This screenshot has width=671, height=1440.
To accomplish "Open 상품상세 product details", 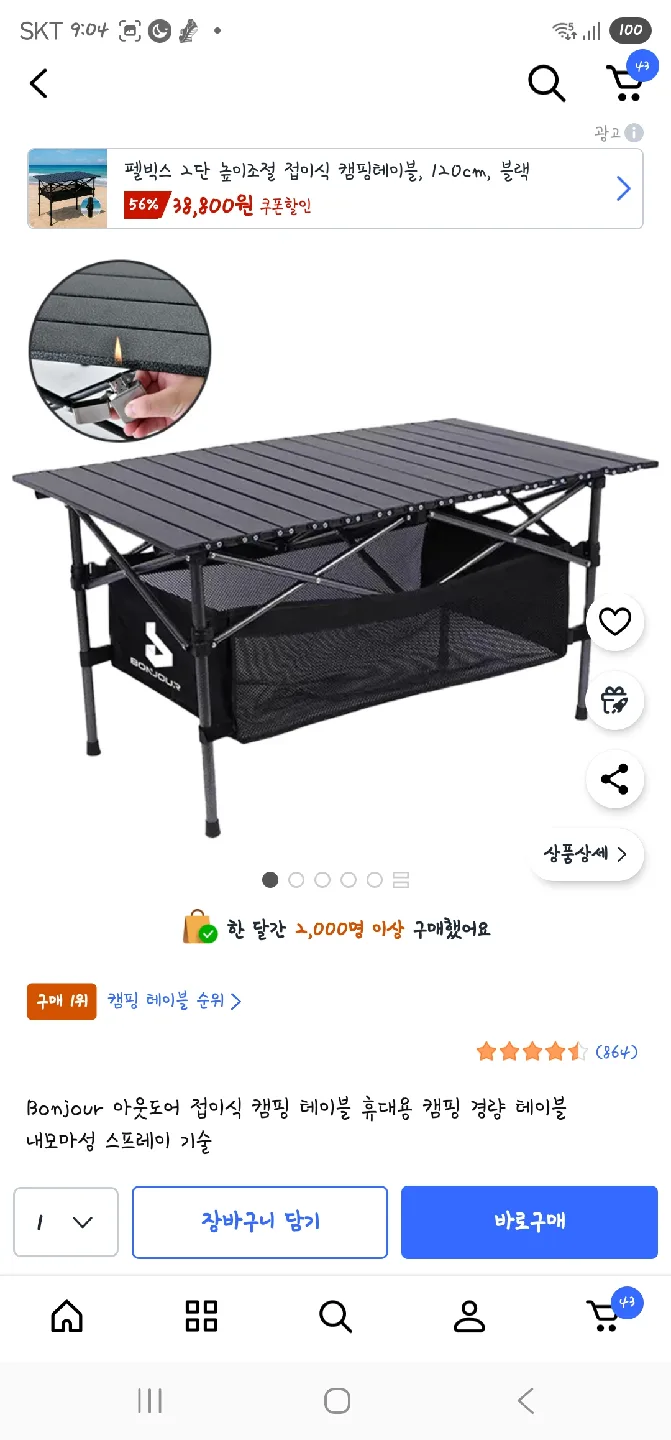I will (586, 855).
